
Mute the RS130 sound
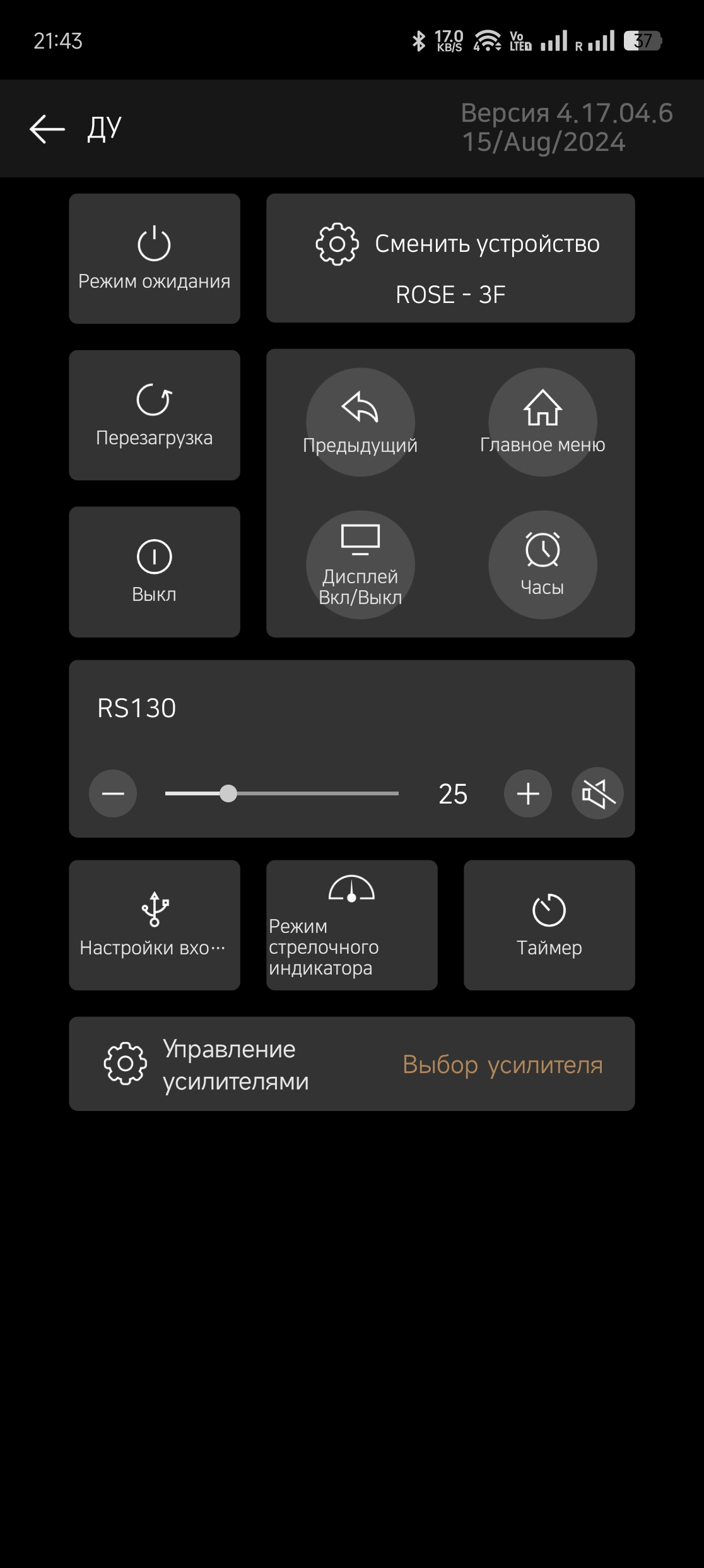597,793
